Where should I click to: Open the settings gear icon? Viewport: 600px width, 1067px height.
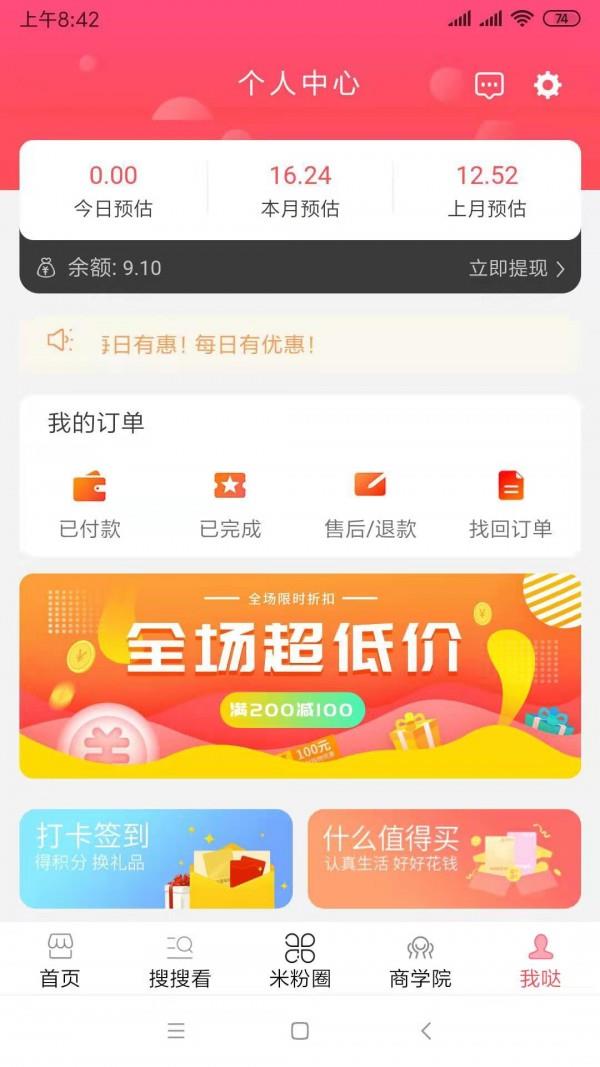point(547,86)
